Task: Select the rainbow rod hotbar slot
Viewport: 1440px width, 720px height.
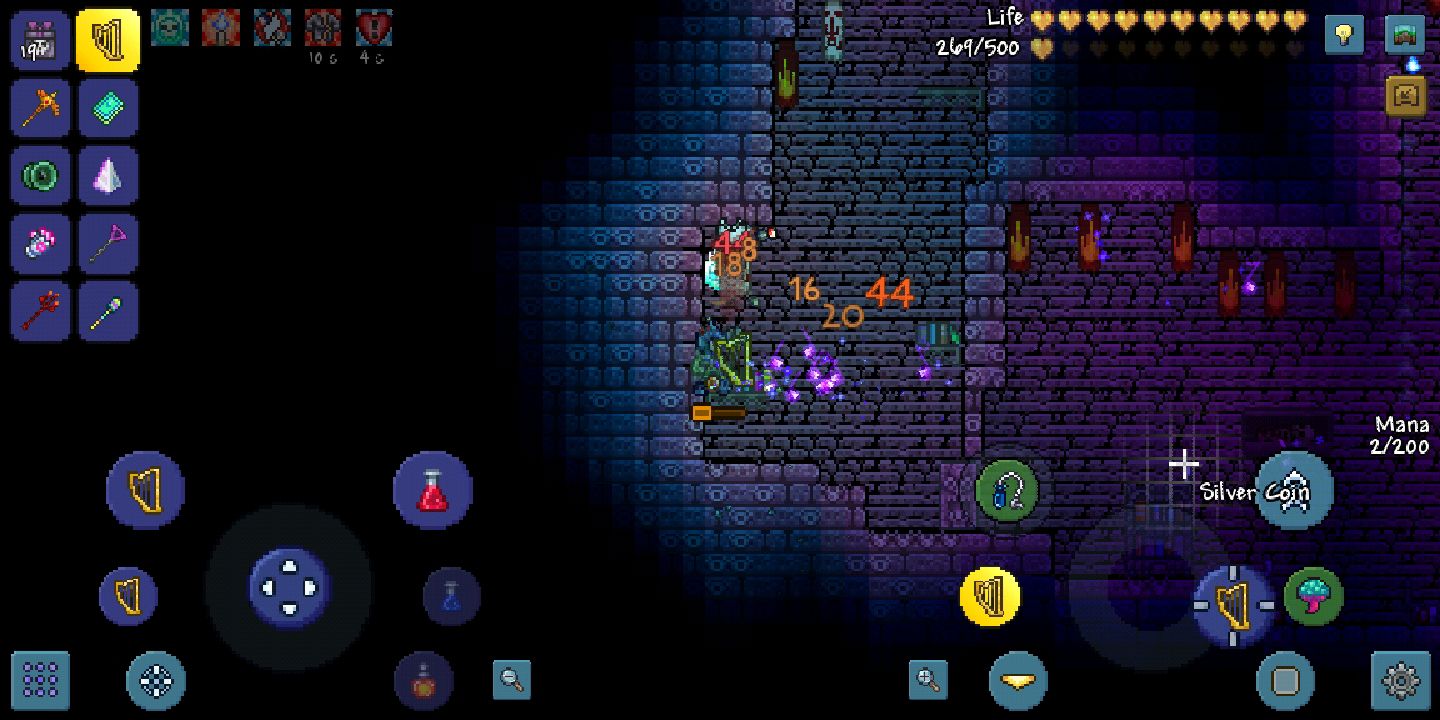Action: coord(108,311)
